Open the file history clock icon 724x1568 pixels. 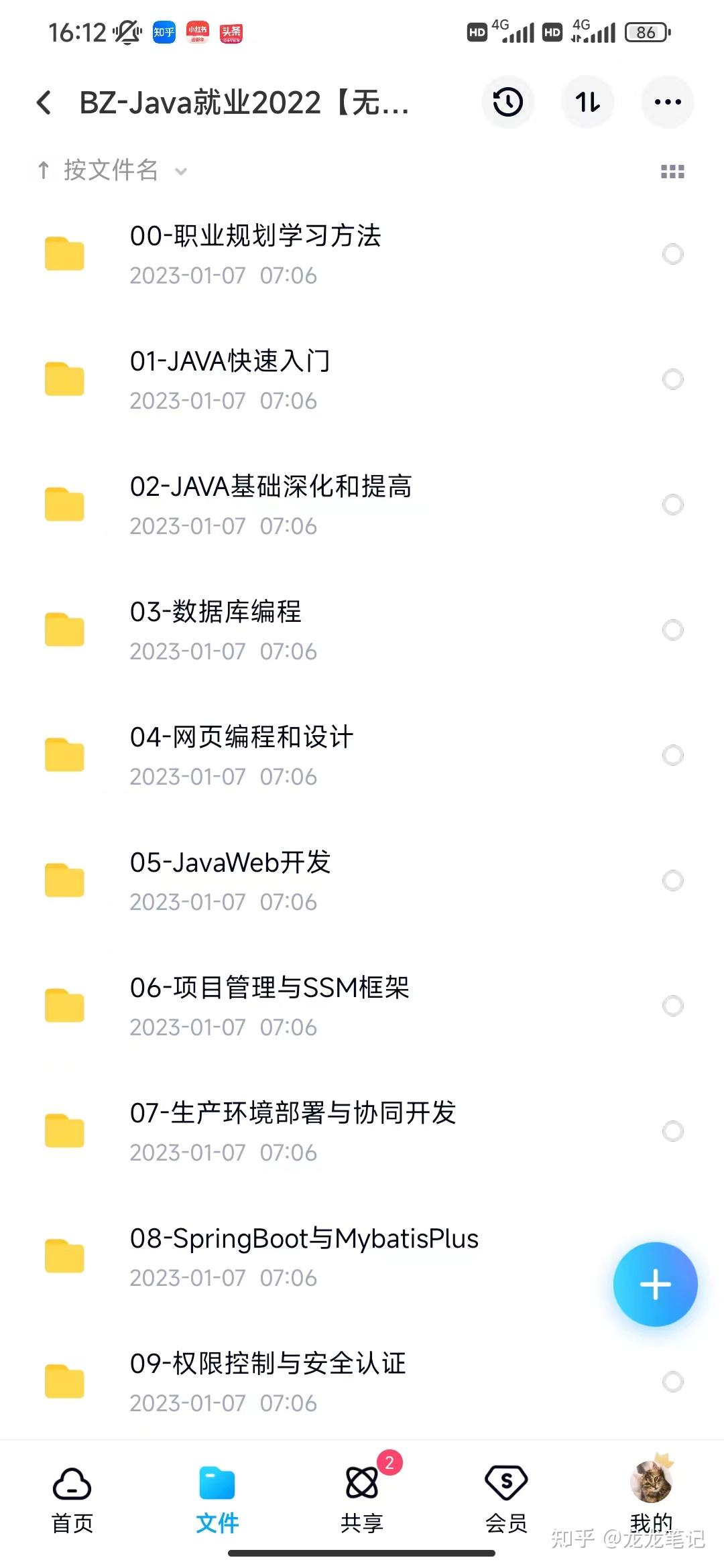tap(507, 102)
